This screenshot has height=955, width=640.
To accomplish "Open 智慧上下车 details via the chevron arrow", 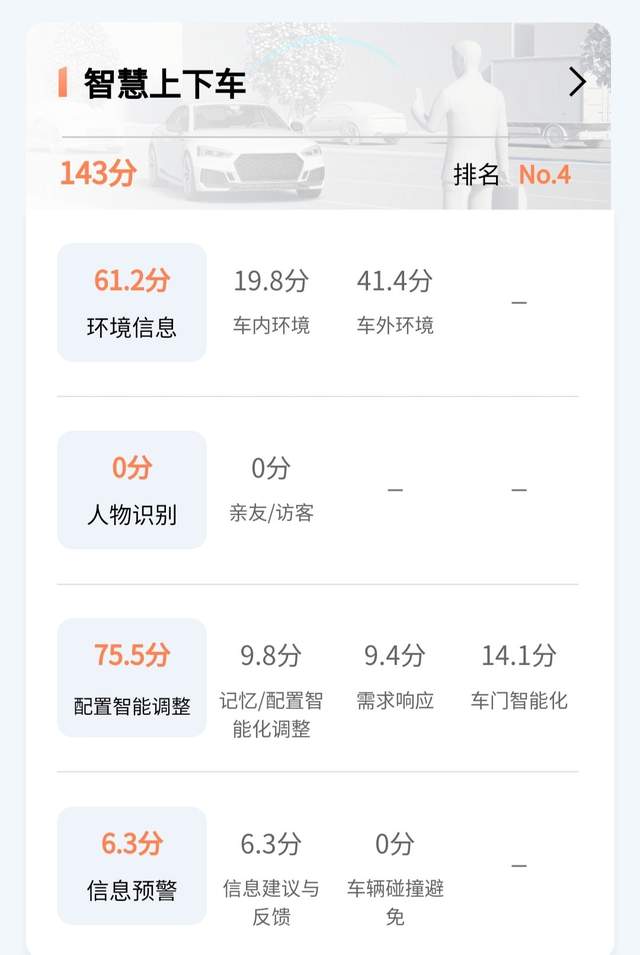I will tap(577, 82).
